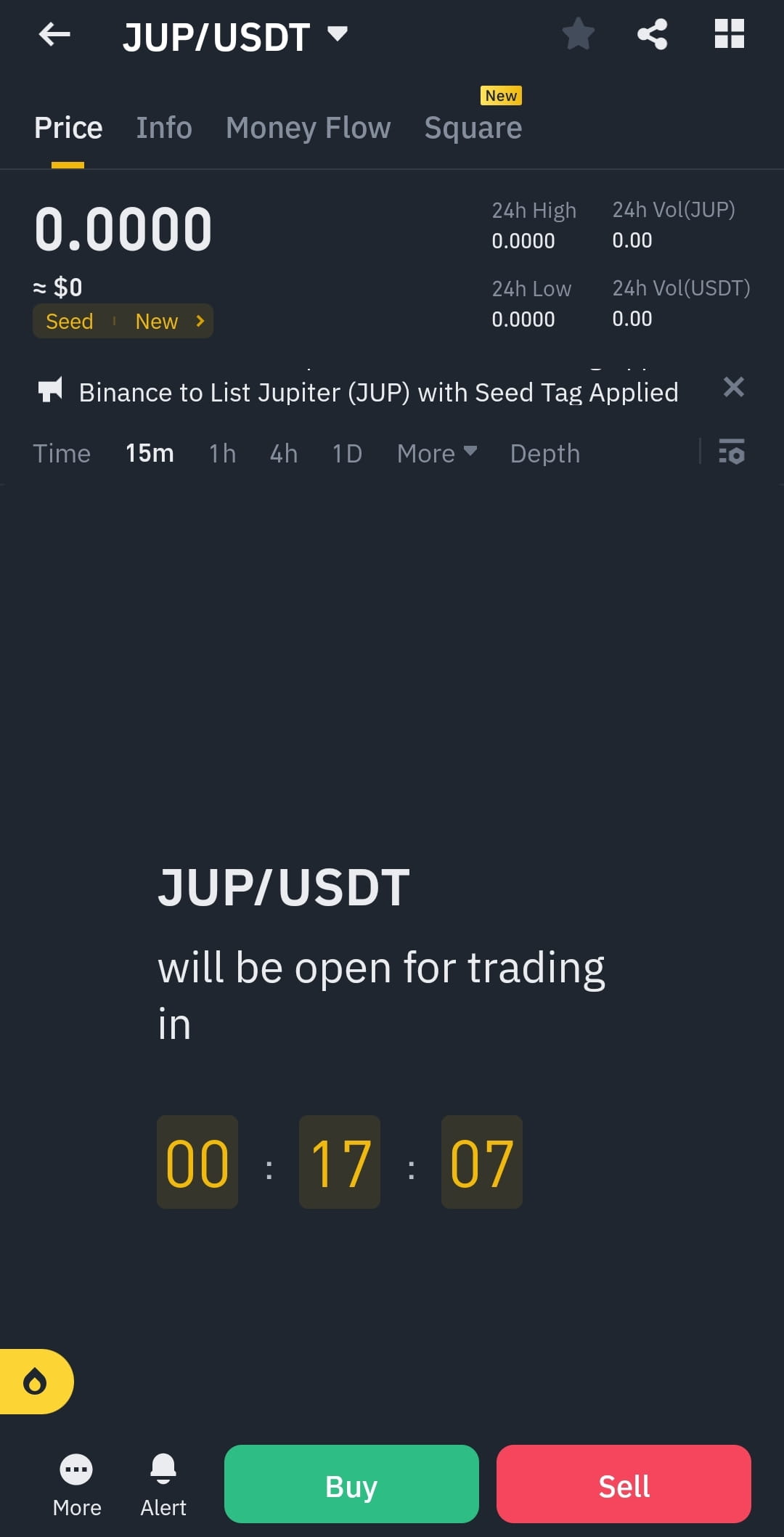Screen dimensions: 784x1537
Task: Switch to the Money Flow tab
Action: pyautogui.click(x=308, y=127)
